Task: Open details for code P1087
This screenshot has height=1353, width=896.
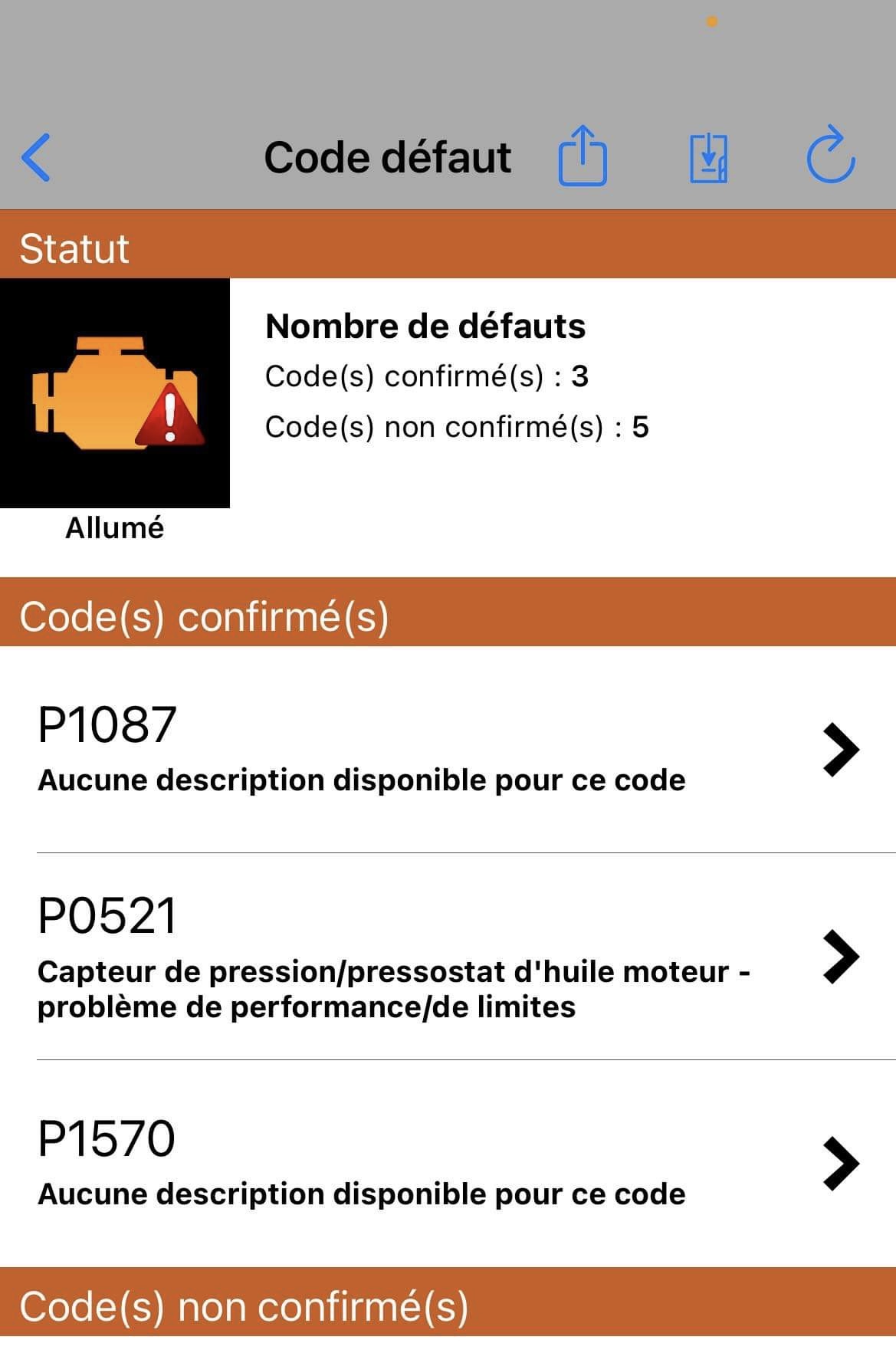Action: coord(448,749)
